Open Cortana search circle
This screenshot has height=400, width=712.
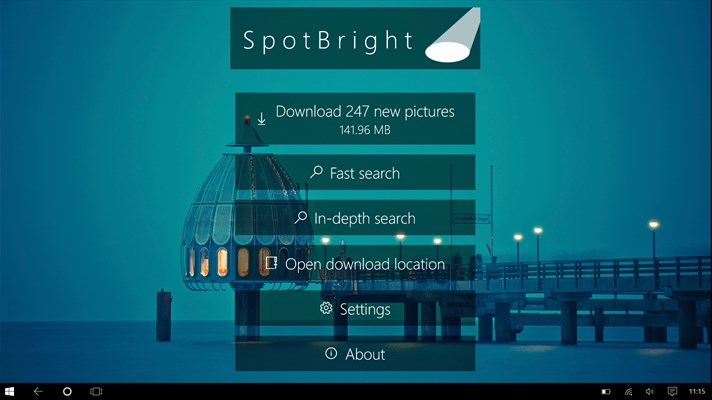pyautogui.click(x=67, y=391)
